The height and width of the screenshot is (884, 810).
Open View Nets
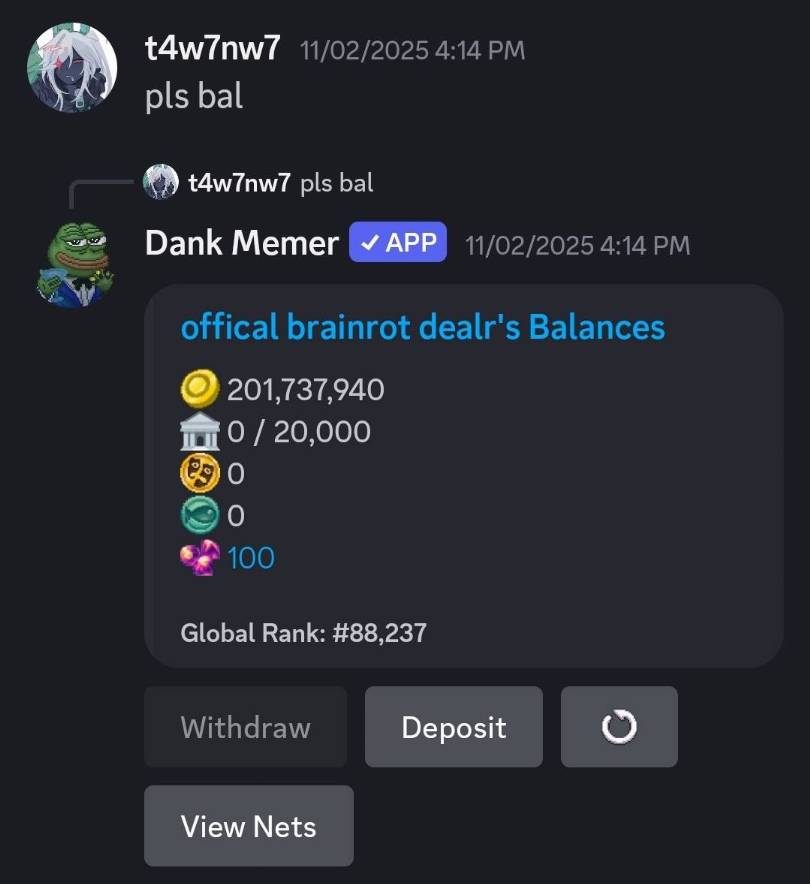point(248,826)
